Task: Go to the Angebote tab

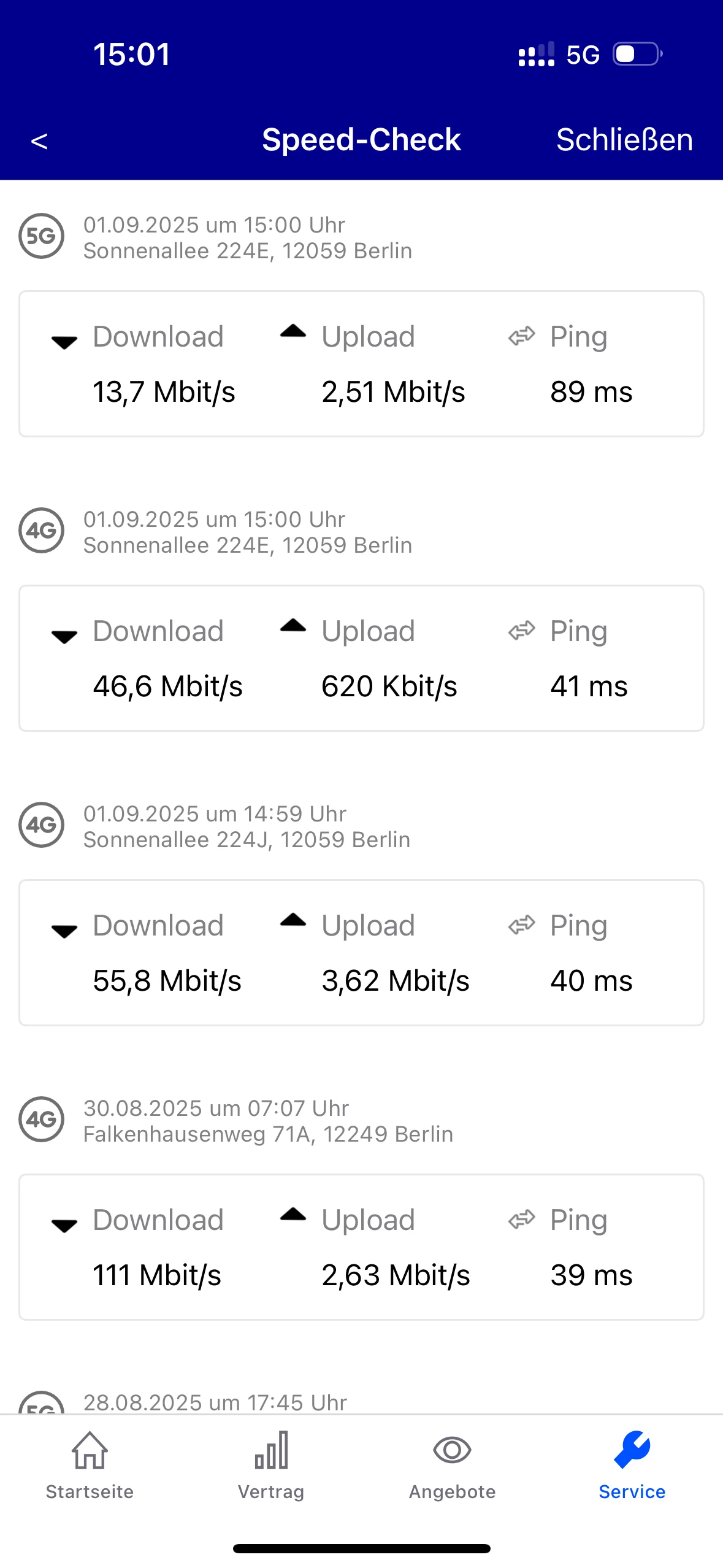Action: (452, 1465)
